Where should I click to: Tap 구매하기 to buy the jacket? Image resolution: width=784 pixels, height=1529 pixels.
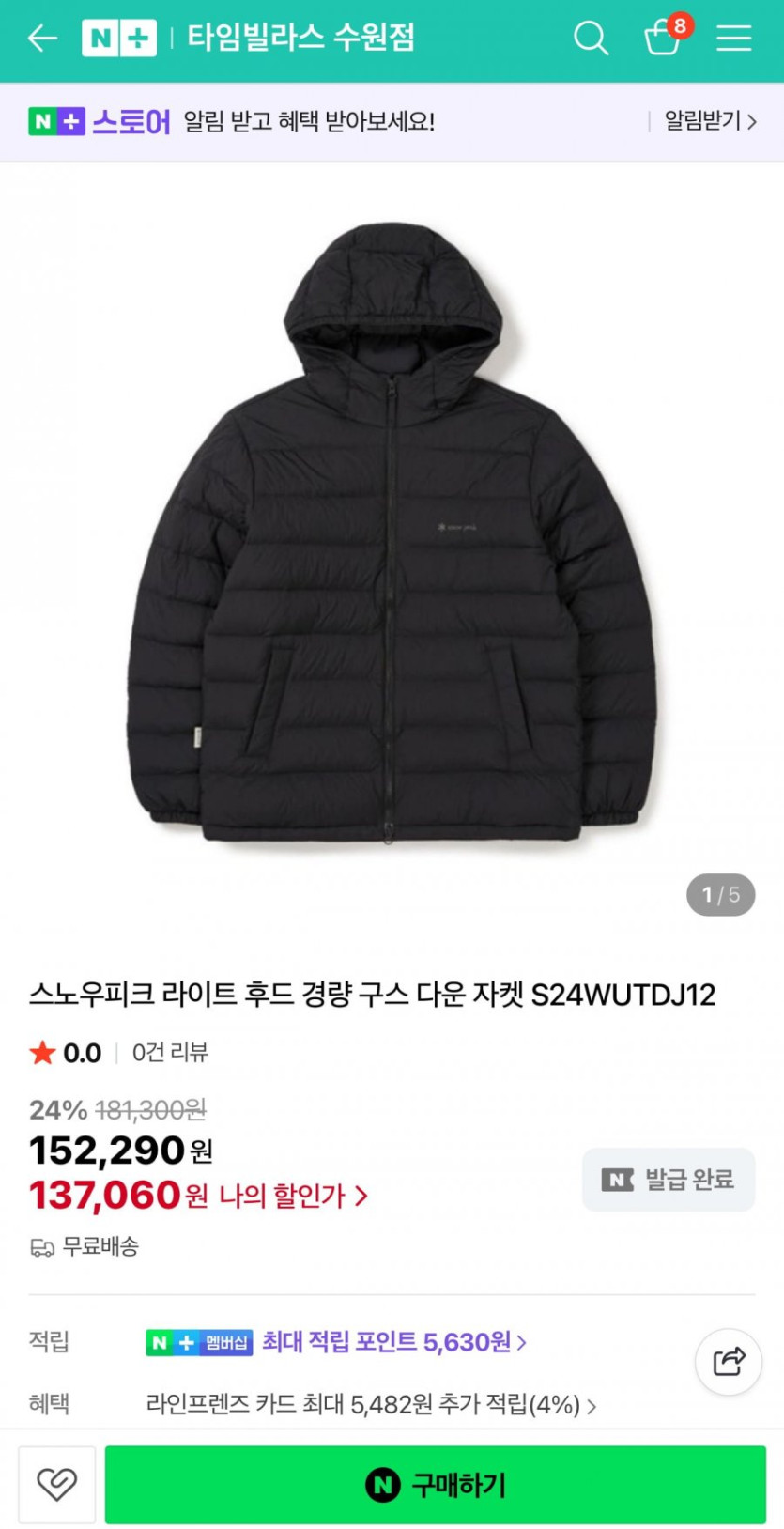[x=435, y=1485]
